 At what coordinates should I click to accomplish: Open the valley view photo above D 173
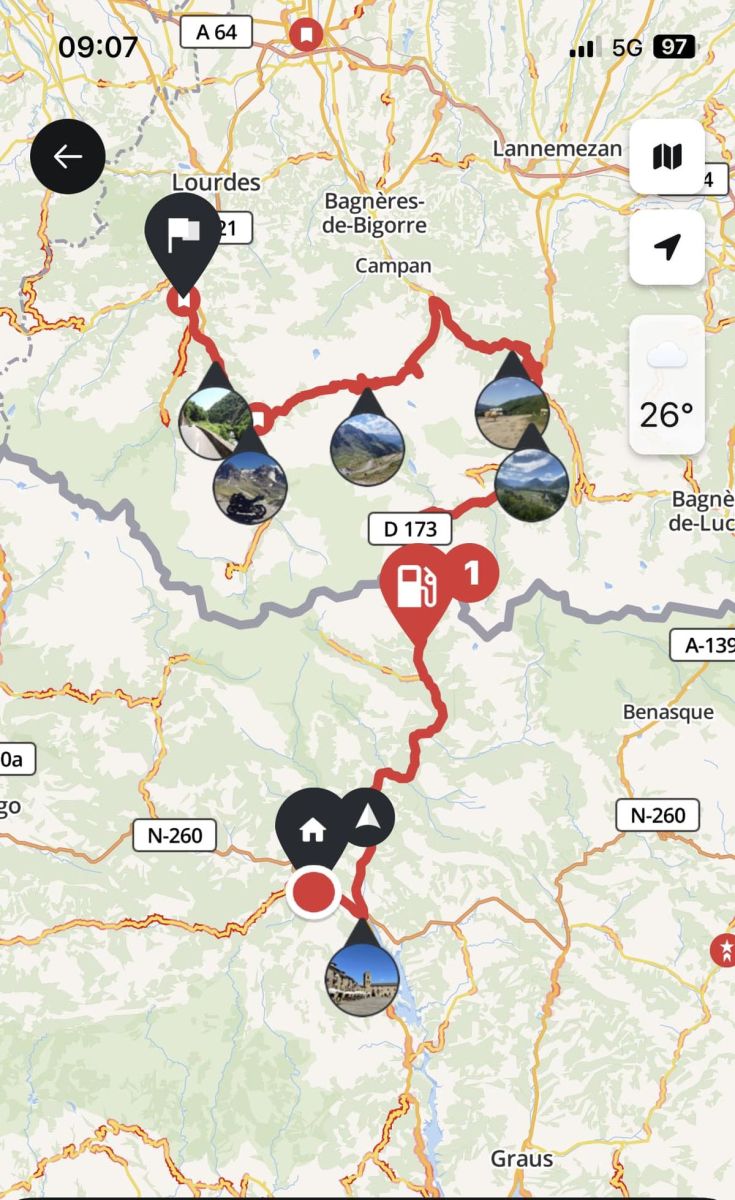point(531,484)
